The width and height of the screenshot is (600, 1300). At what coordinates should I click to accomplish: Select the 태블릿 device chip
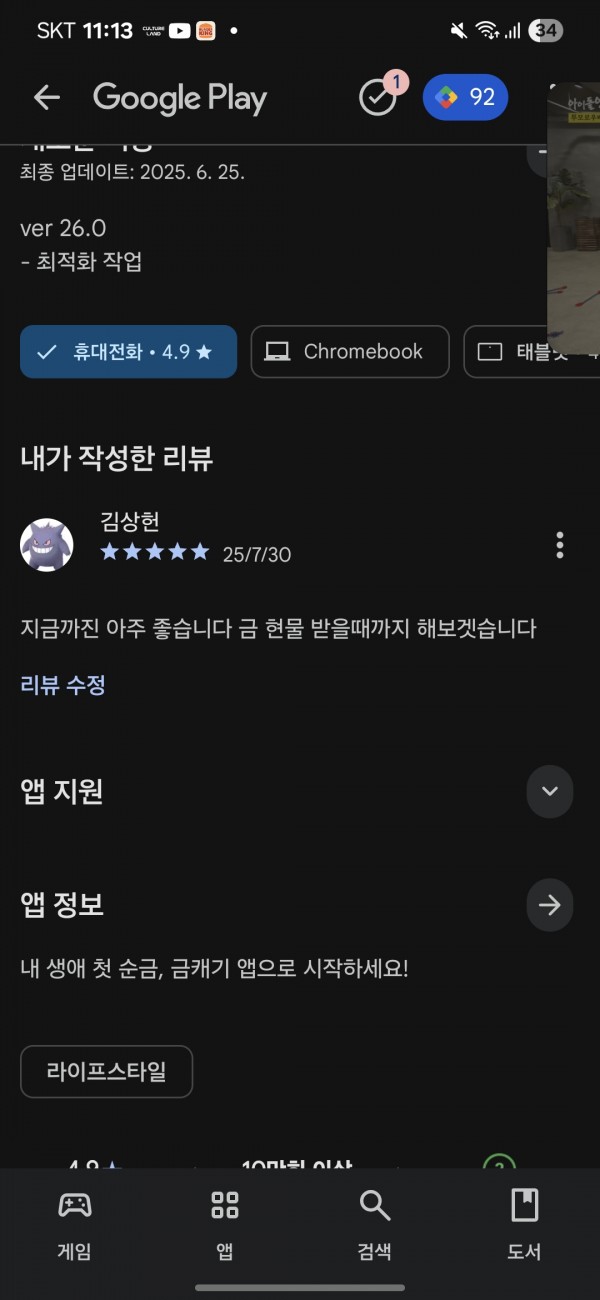tap(531, 352)
